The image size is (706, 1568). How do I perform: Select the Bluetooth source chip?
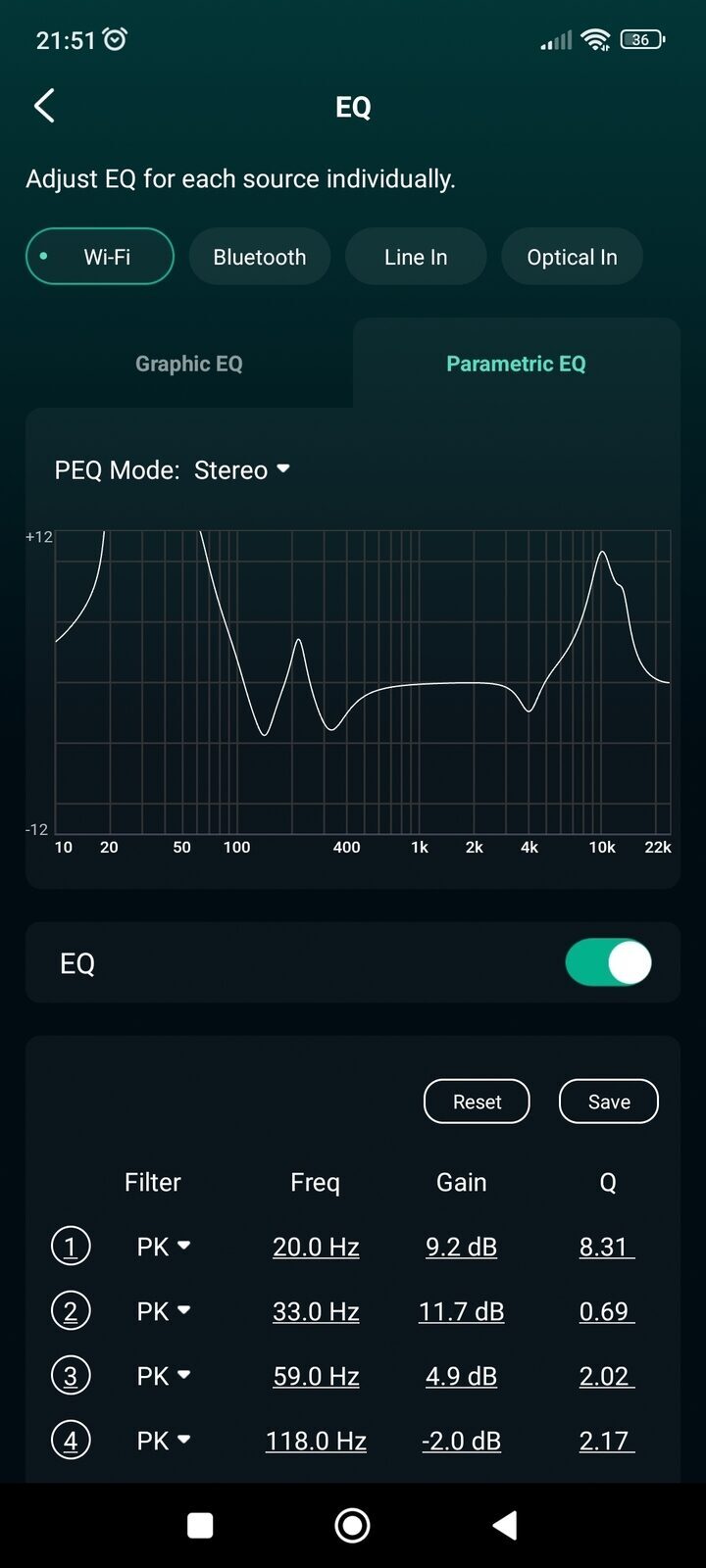click(x=259, y=257)
